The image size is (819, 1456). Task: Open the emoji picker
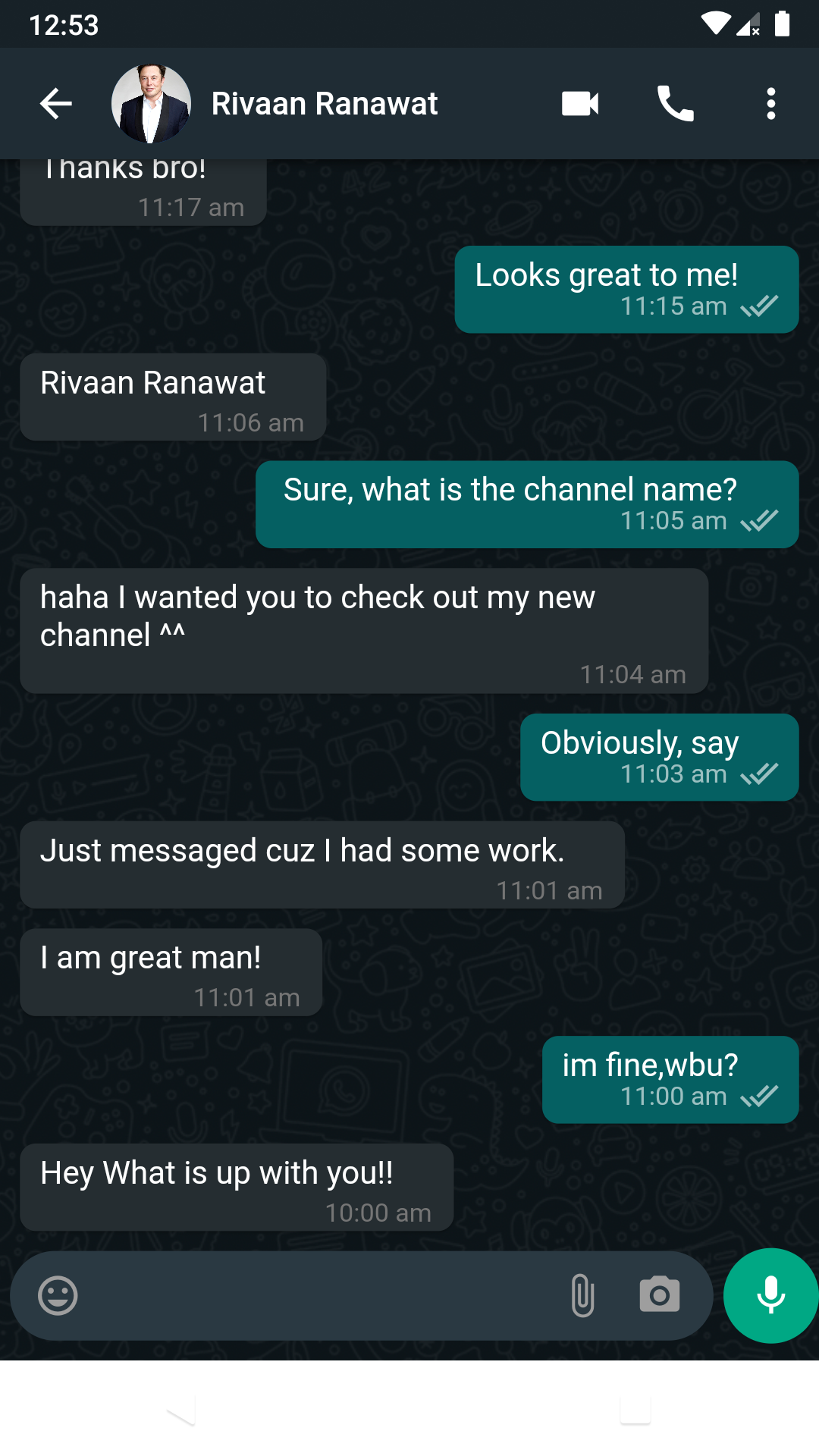tap(58, 1295)
